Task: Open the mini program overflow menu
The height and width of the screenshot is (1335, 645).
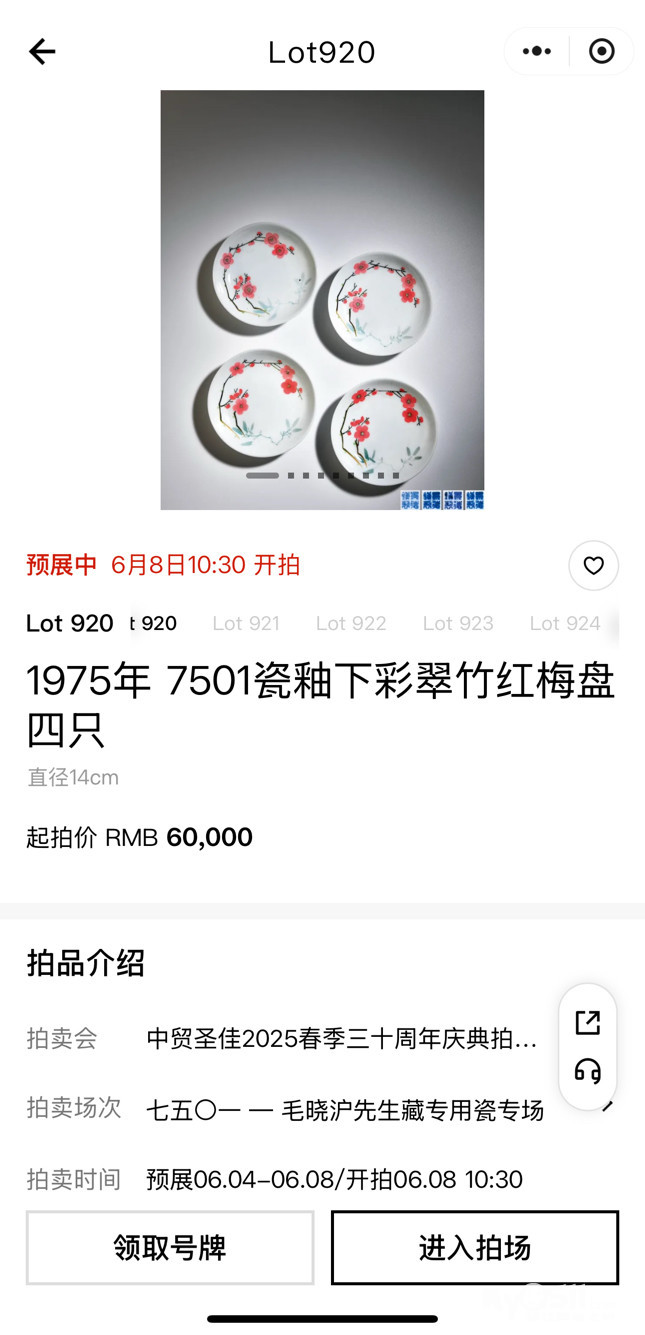Action: coord(537,52)
